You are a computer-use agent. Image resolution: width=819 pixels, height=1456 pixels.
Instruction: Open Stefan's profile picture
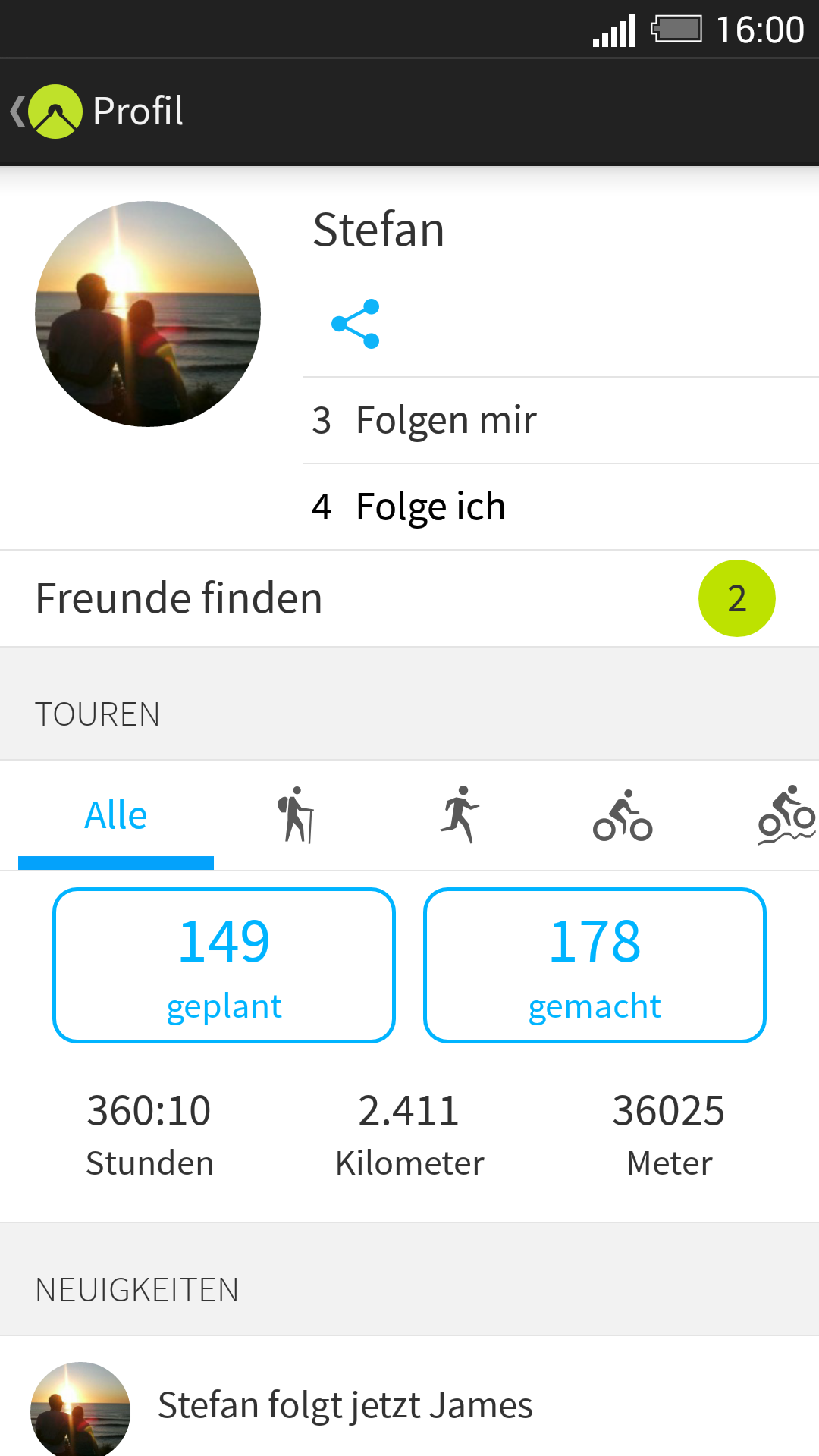pos(148,313)
